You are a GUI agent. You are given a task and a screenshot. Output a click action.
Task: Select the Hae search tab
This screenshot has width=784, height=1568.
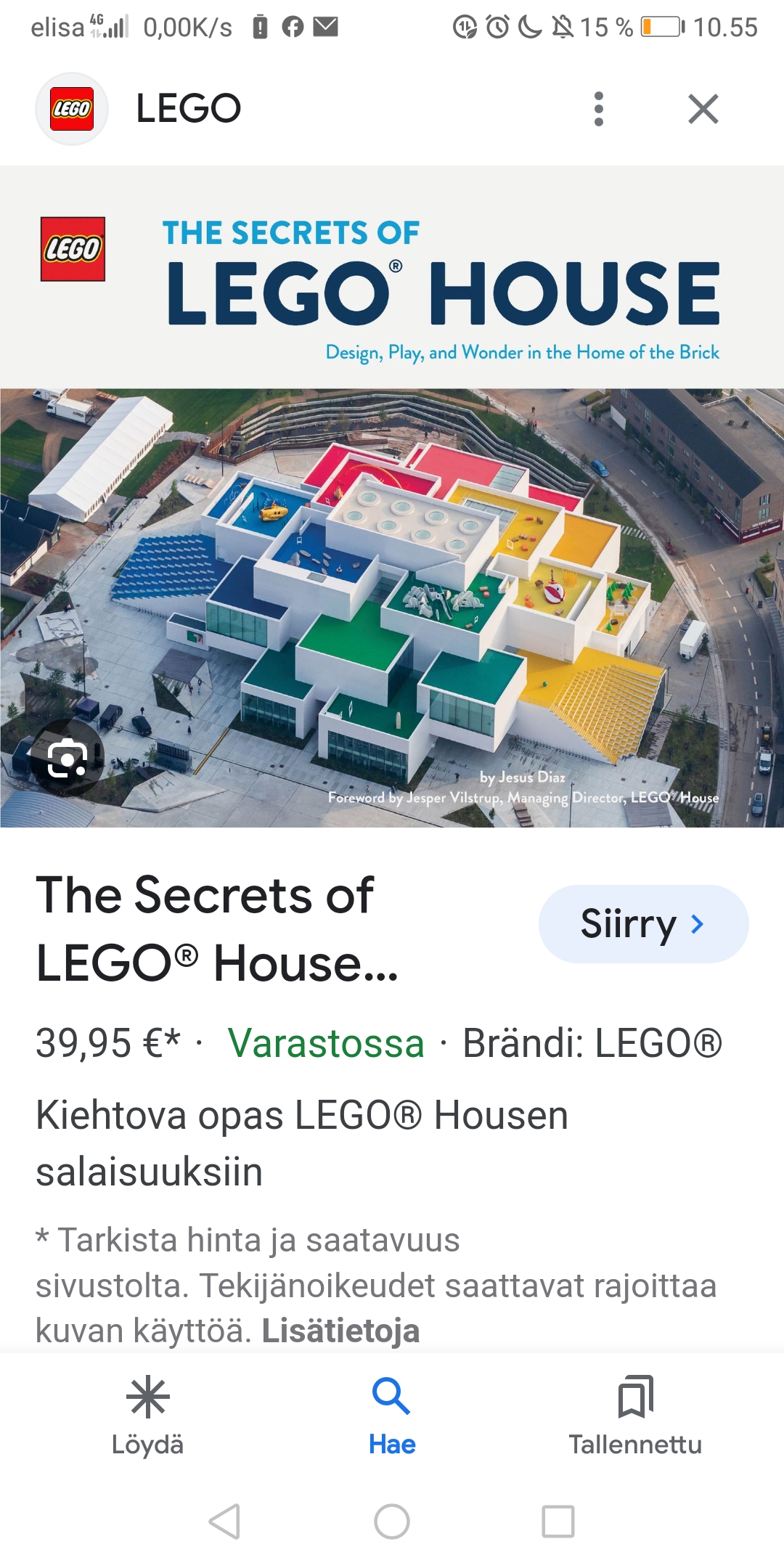392,1416
